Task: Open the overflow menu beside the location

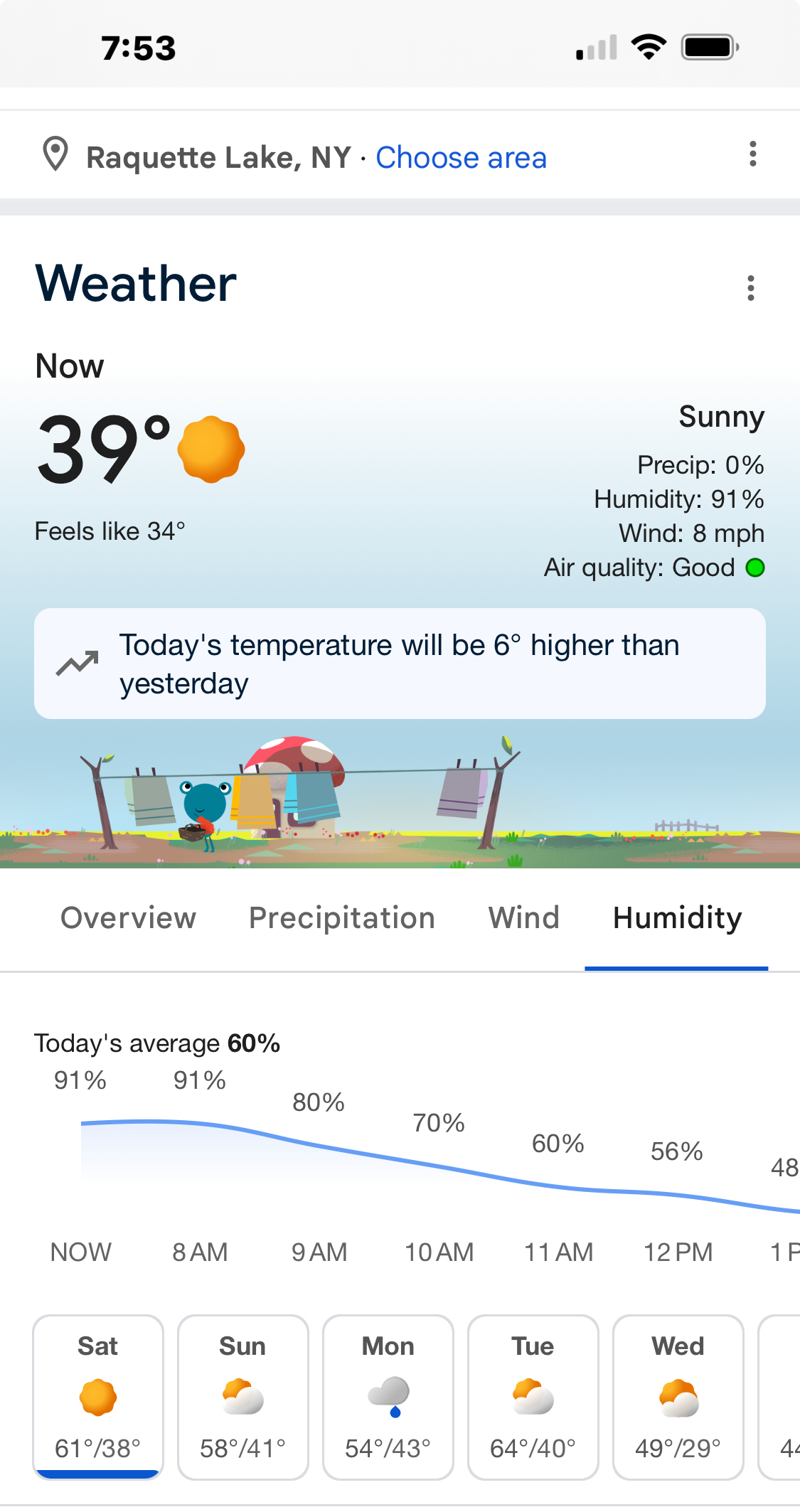Action: tap(752, 154)
